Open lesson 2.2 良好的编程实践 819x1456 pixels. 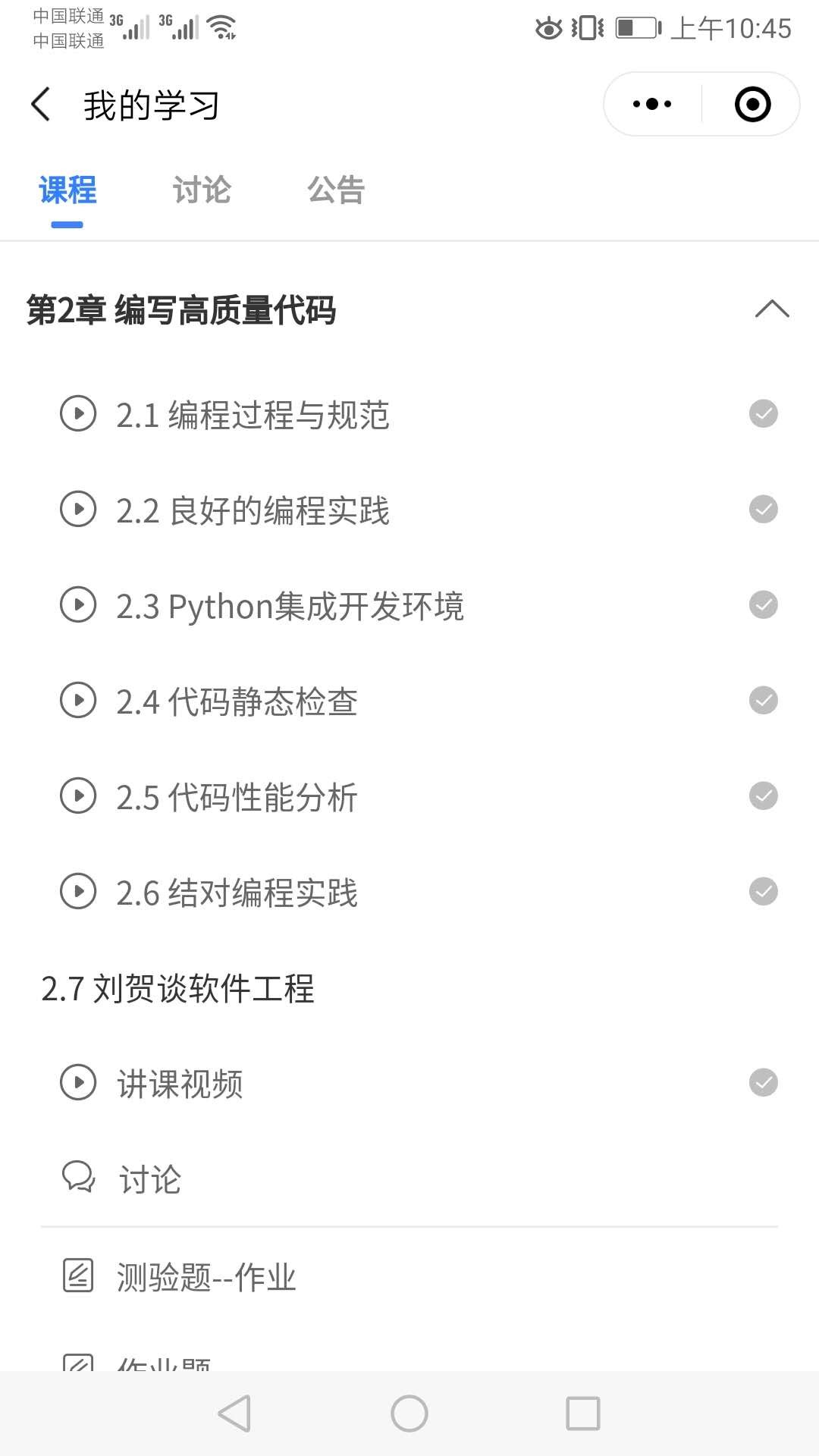pos(253,510)
